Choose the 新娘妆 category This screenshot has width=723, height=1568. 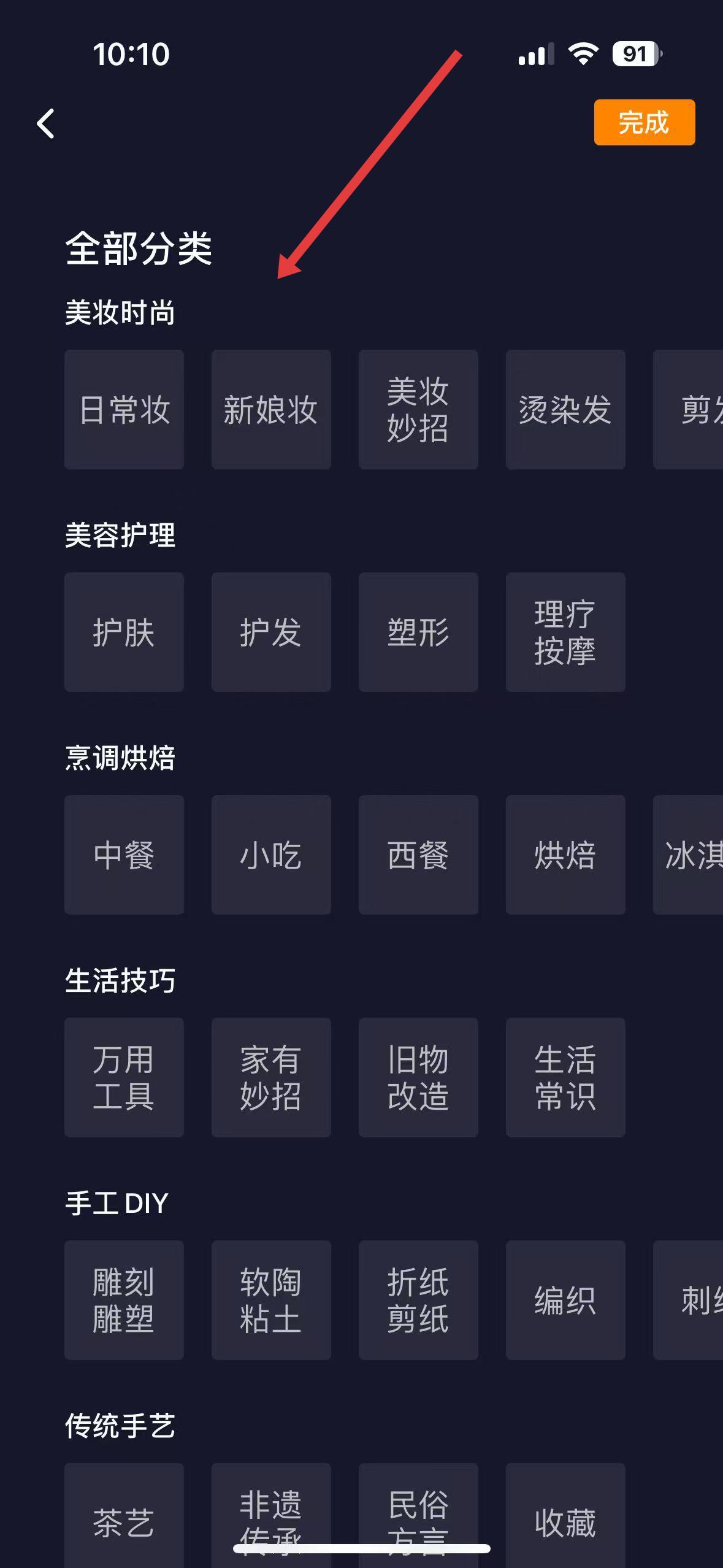(271, 410)
